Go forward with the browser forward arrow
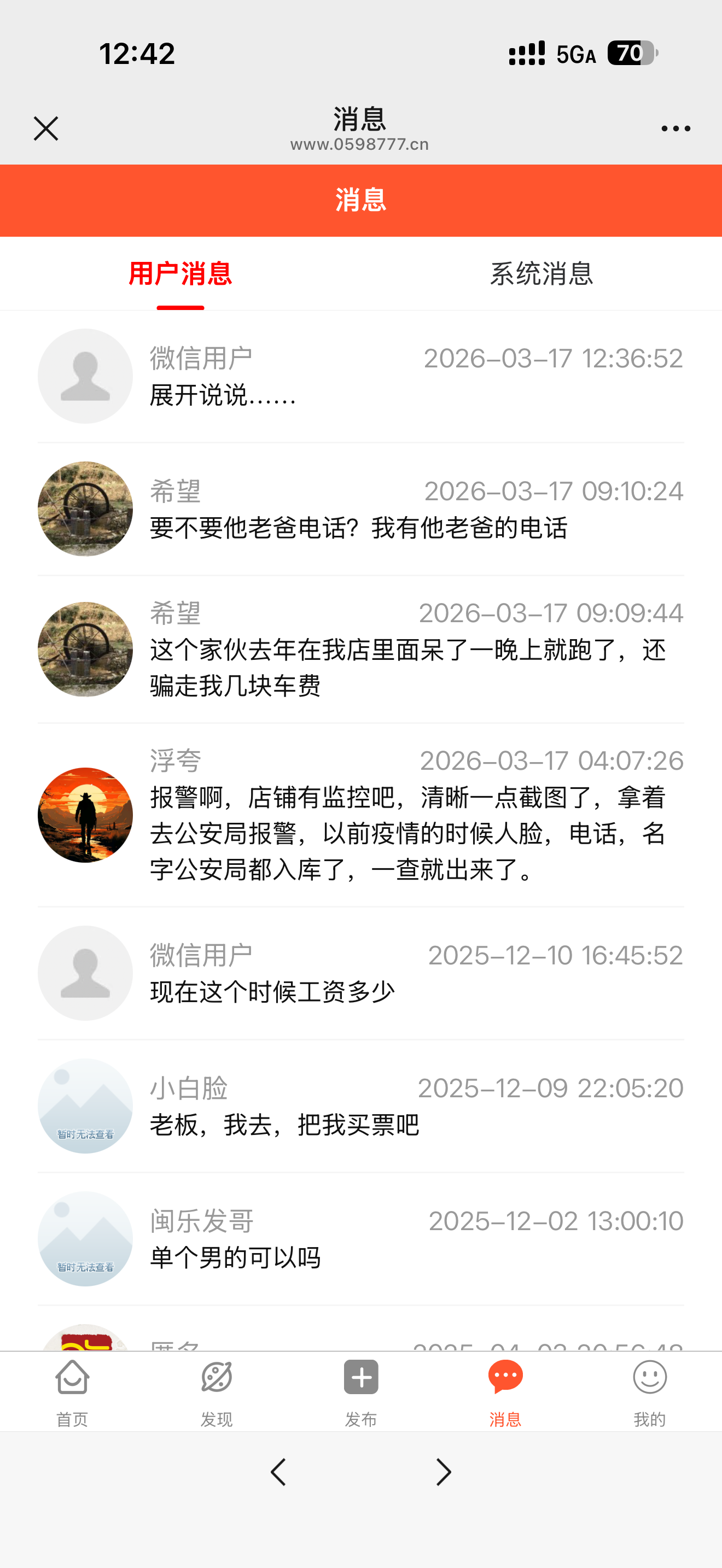Image resolution: width=722 pixels, height=1568 pixels. 444,1472
